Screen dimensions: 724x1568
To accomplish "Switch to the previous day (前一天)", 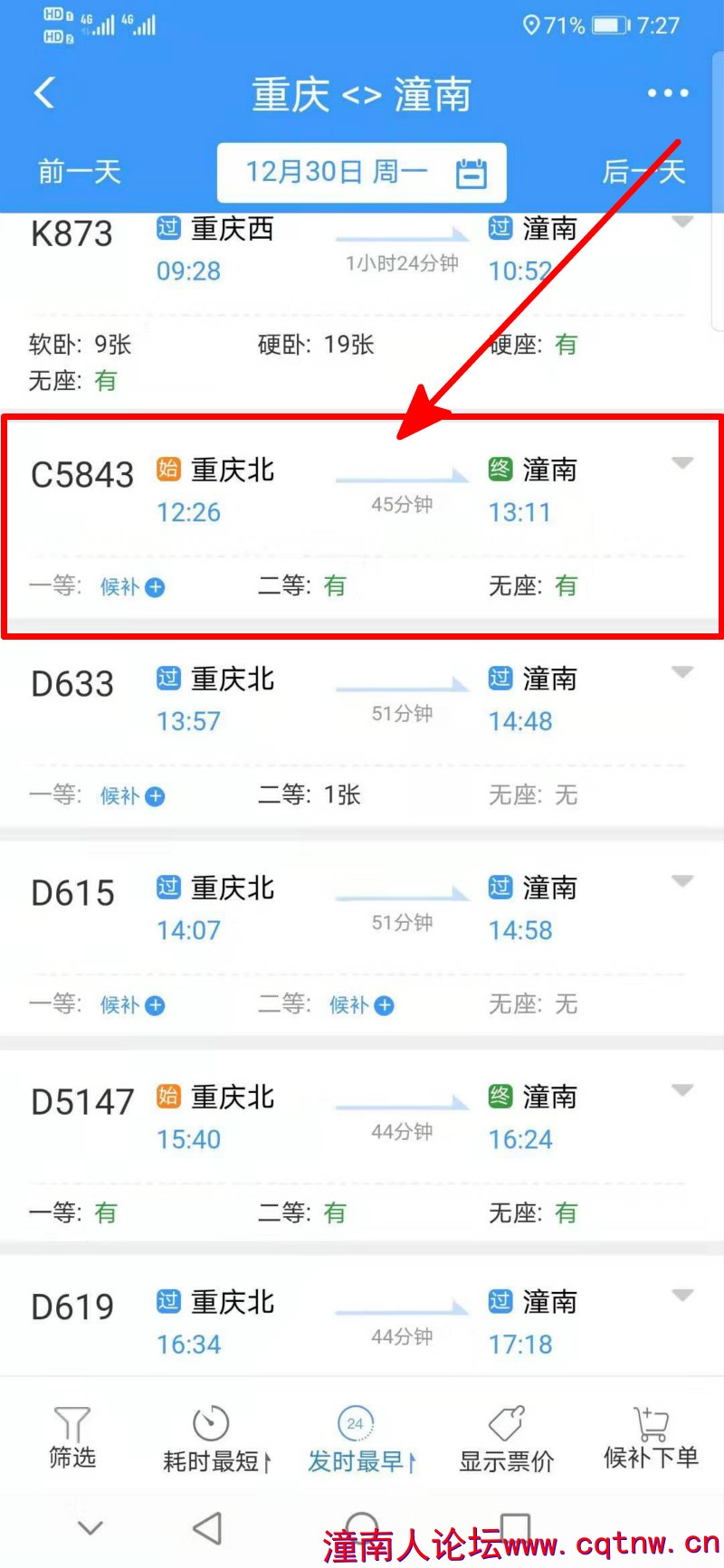I will coord(80,171).
